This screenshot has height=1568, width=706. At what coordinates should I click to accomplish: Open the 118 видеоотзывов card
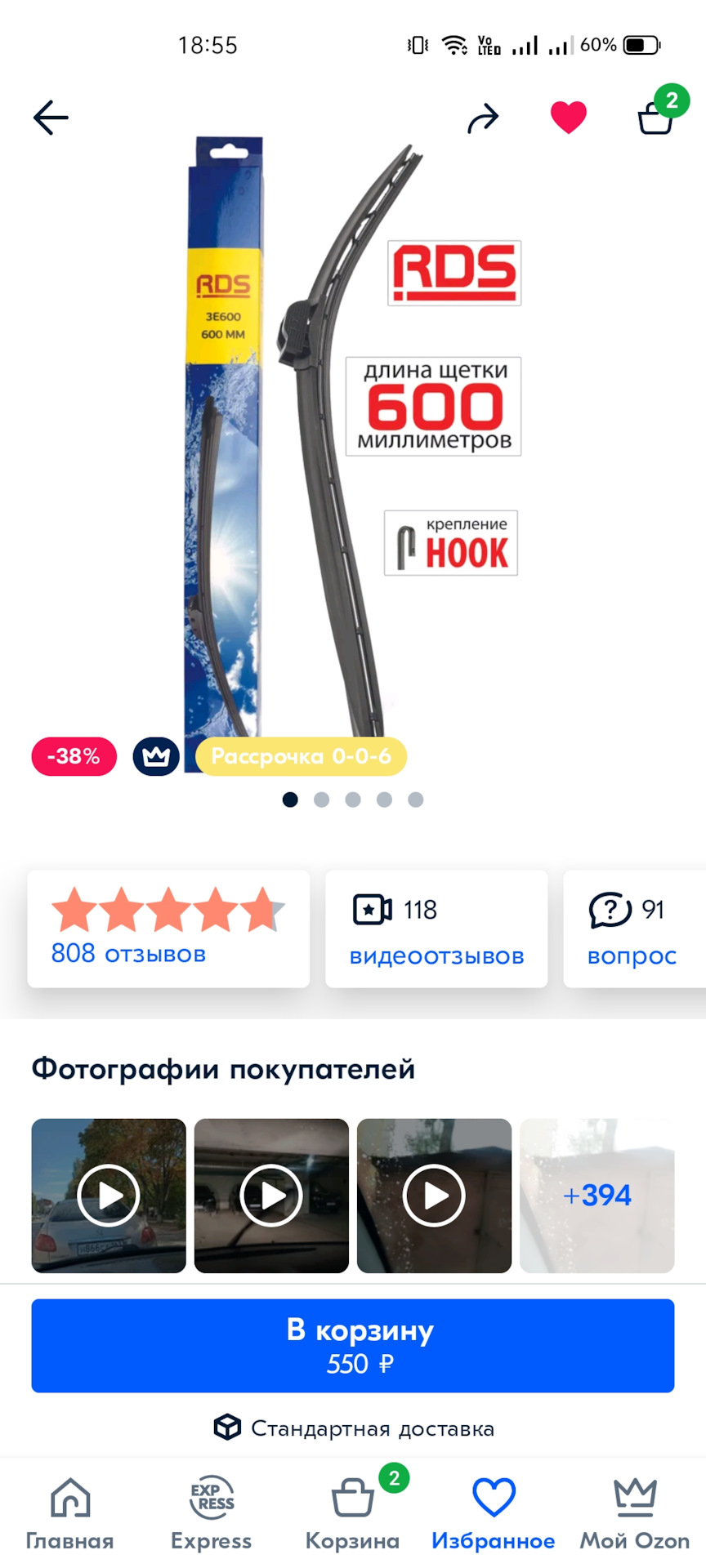(436, 929)
